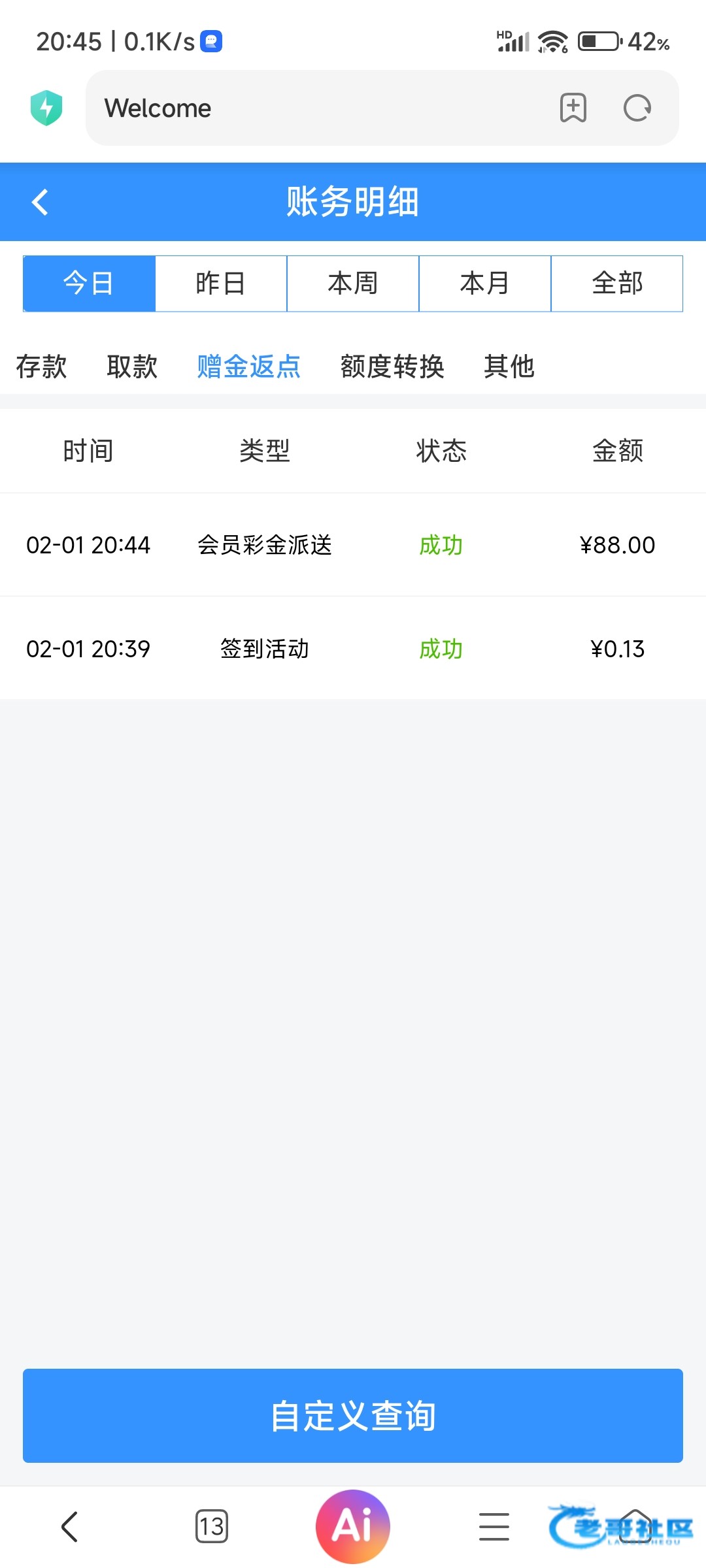Bookmark this page in the browser
Viewport: 706px width, 1568px height.
tap(573, 108)
